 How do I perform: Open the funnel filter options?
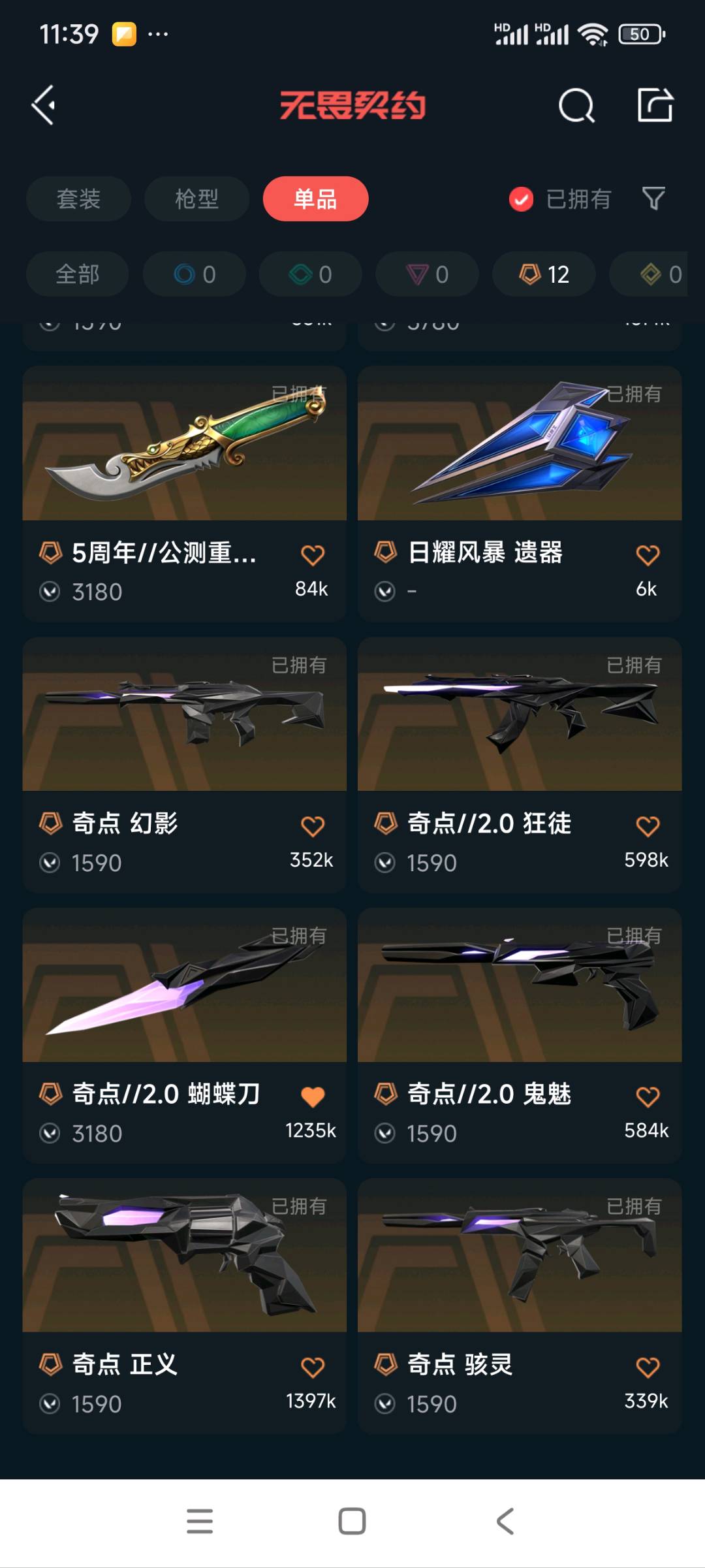653,199
